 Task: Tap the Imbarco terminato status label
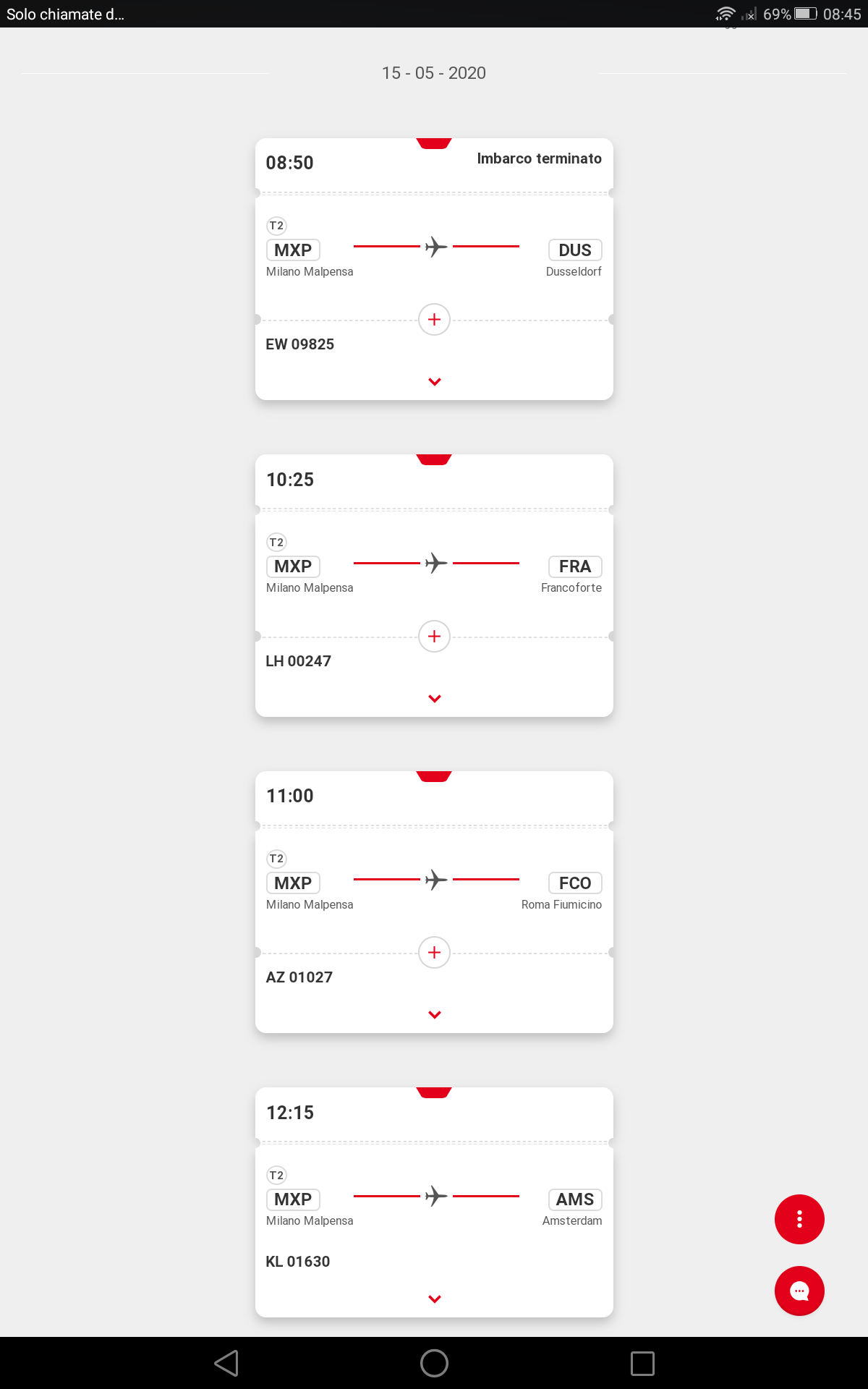coord(539,158)
